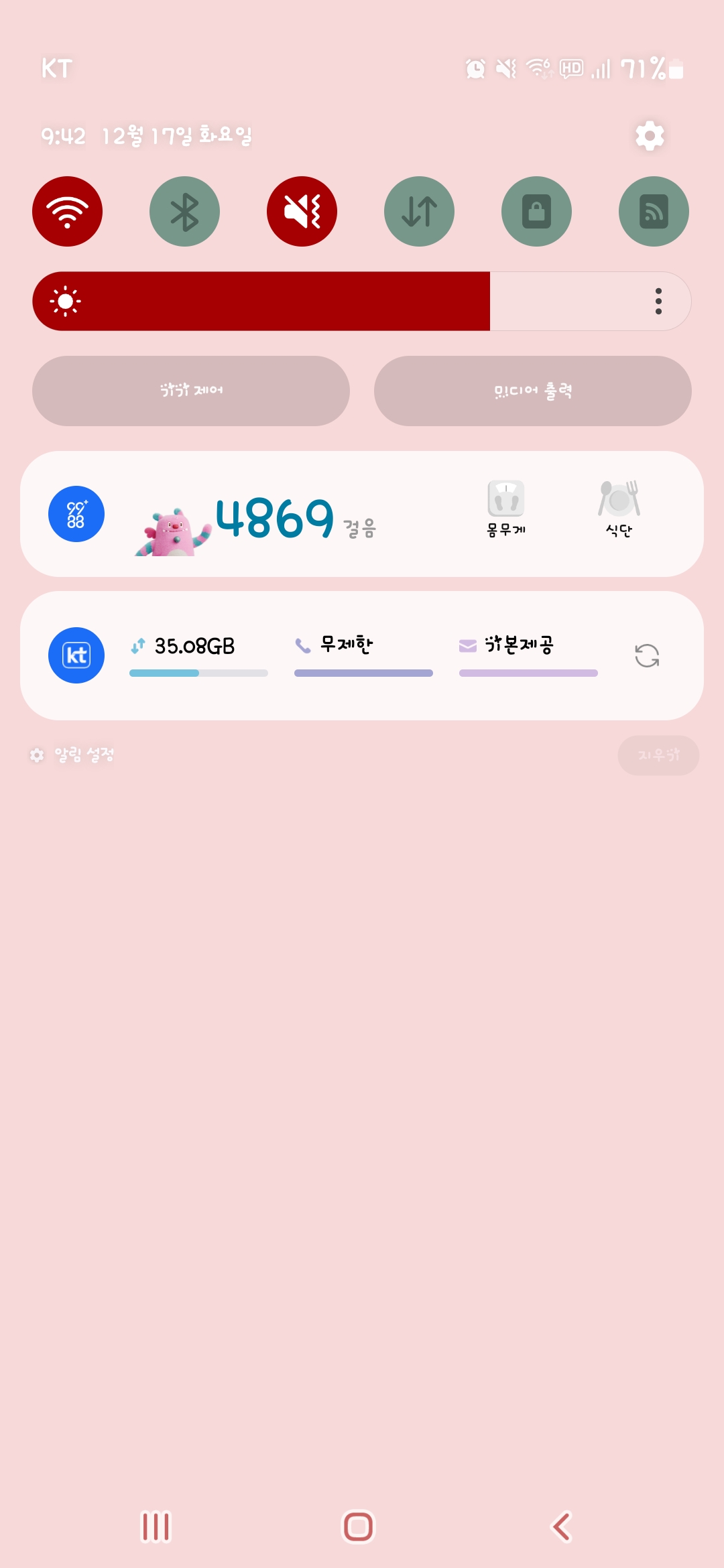Clear notifications with 지우기 button

658,755
